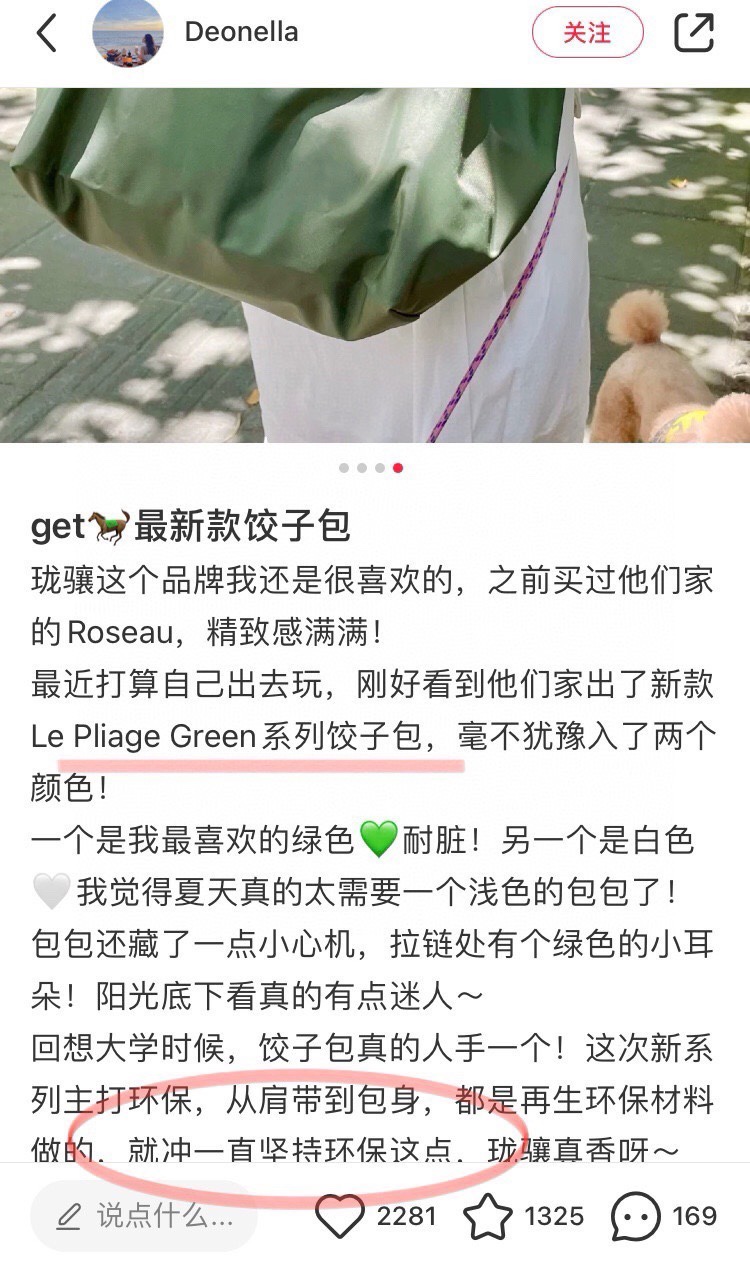This screenshot has width=750, height=1270.
Task: Tap the image page indicator dots
Action: point(371,468)
